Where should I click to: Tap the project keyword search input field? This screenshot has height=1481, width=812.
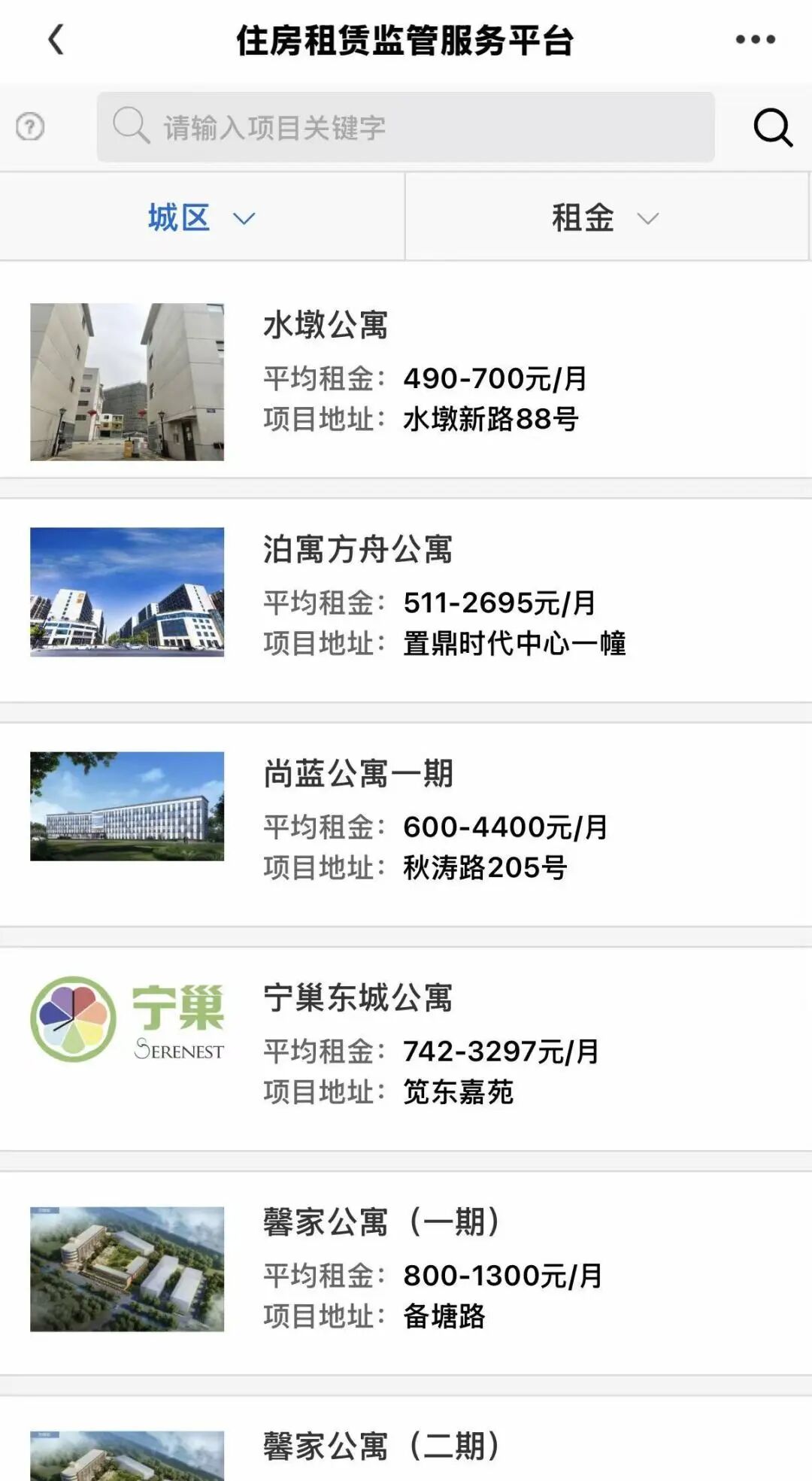coord(406,126)
